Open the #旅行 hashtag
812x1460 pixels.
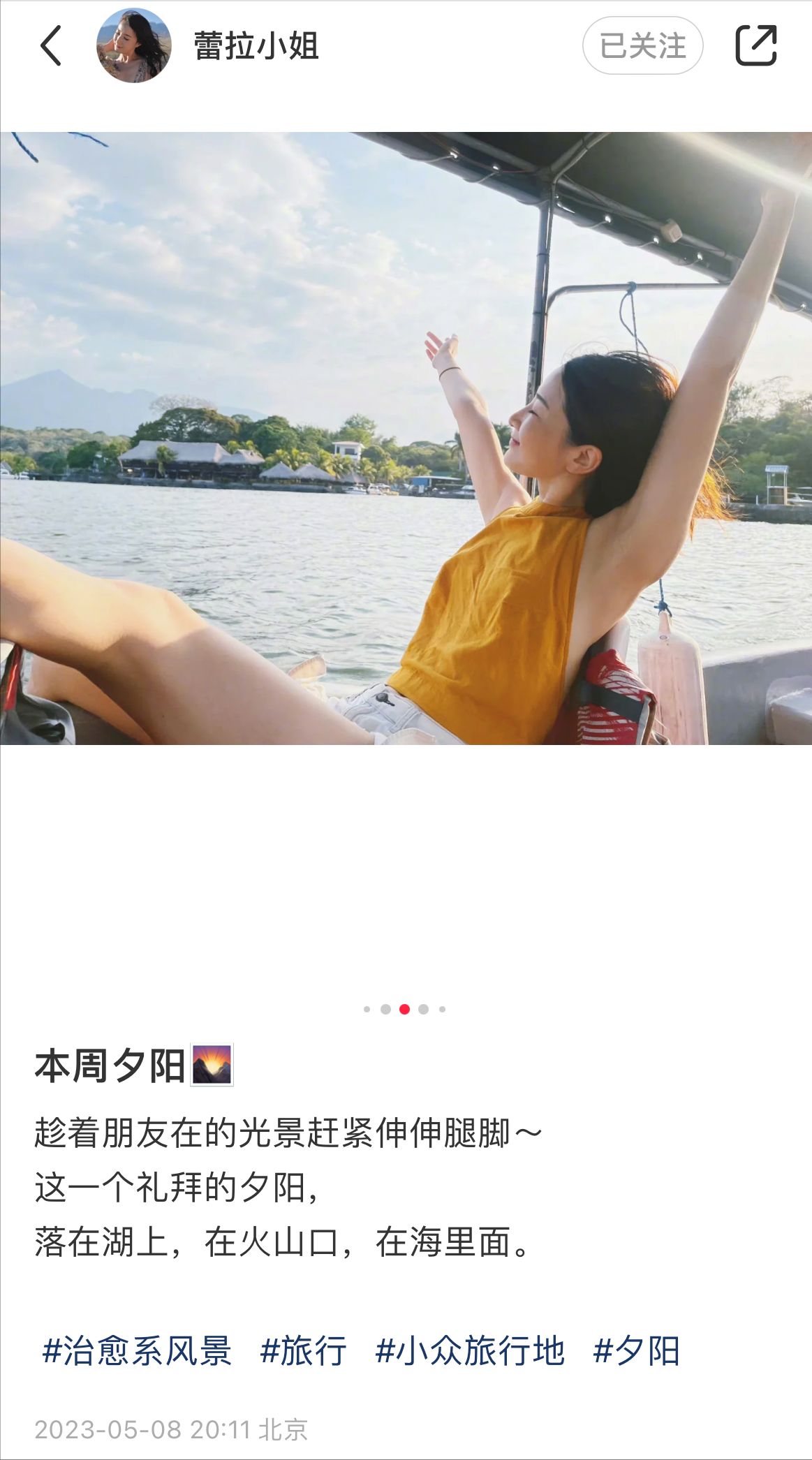303,1350
